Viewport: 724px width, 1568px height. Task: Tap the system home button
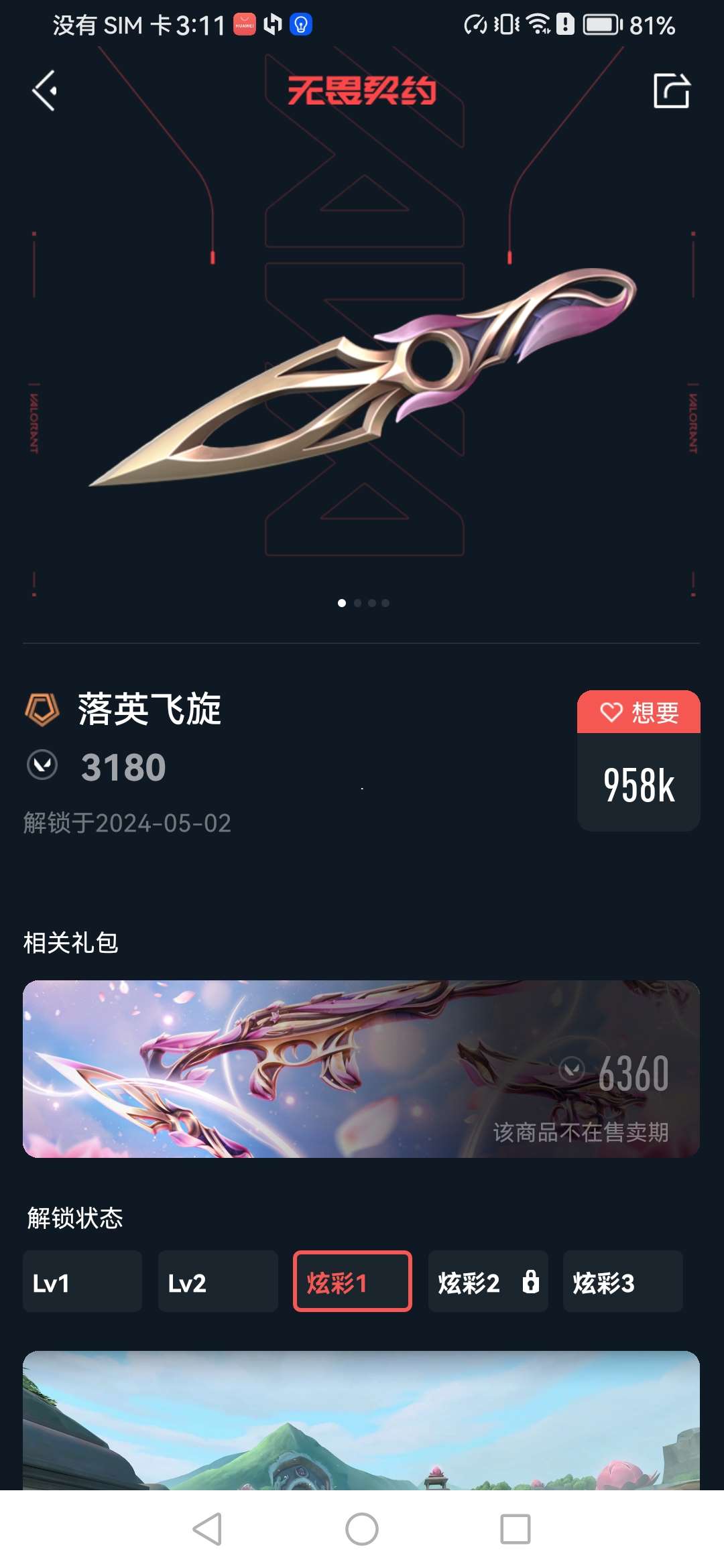pyautogui.click(x=362, y=1529)
